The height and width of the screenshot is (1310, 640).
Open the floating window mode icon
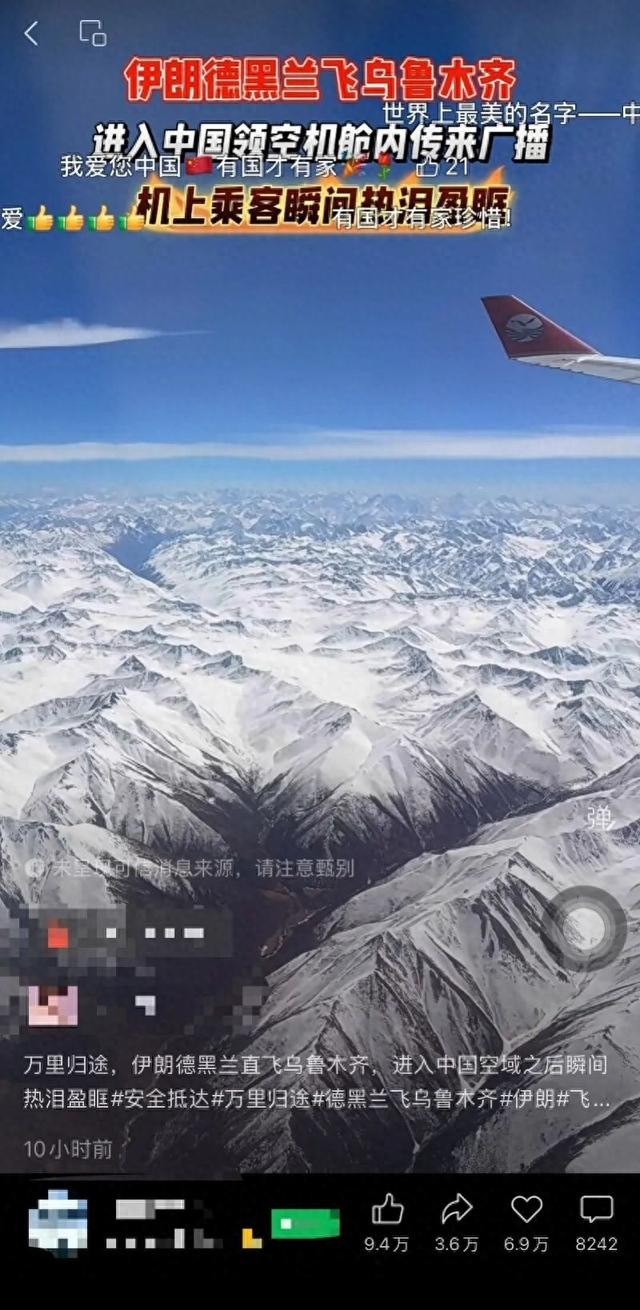93,33
